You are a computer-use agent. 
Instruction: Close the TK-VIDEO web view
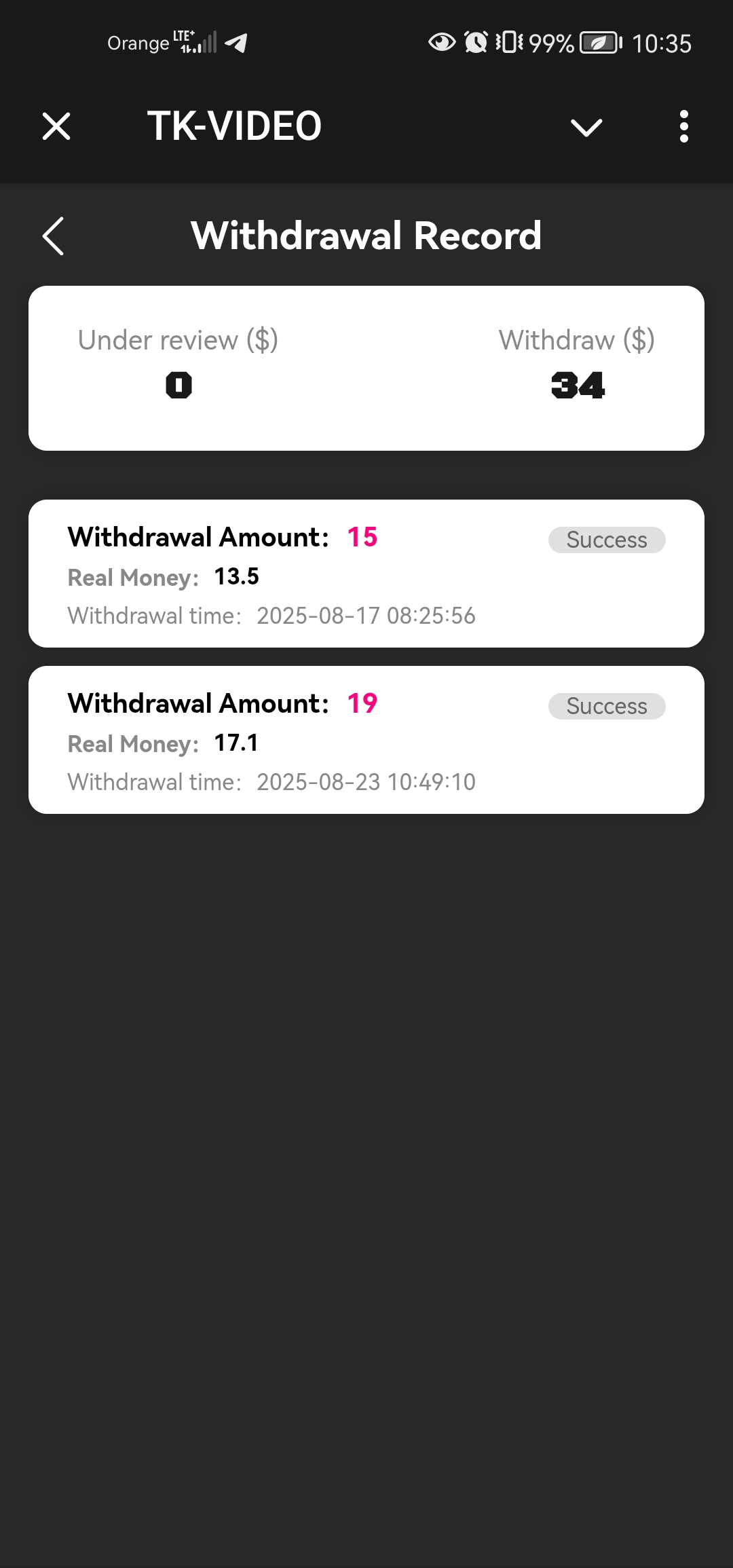56,126
